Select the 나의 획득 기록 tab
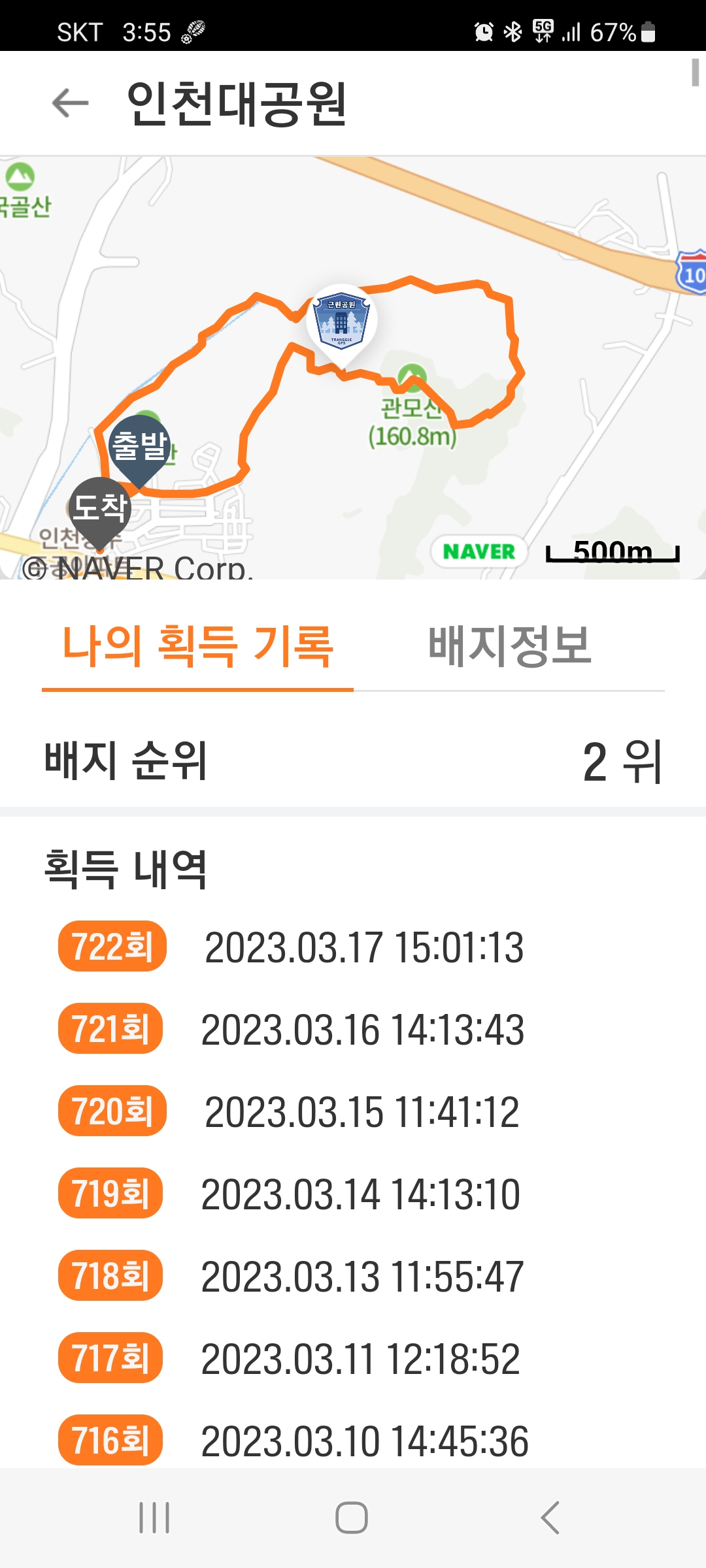Viewport: 706px width, 1568px height. [197, 646]
